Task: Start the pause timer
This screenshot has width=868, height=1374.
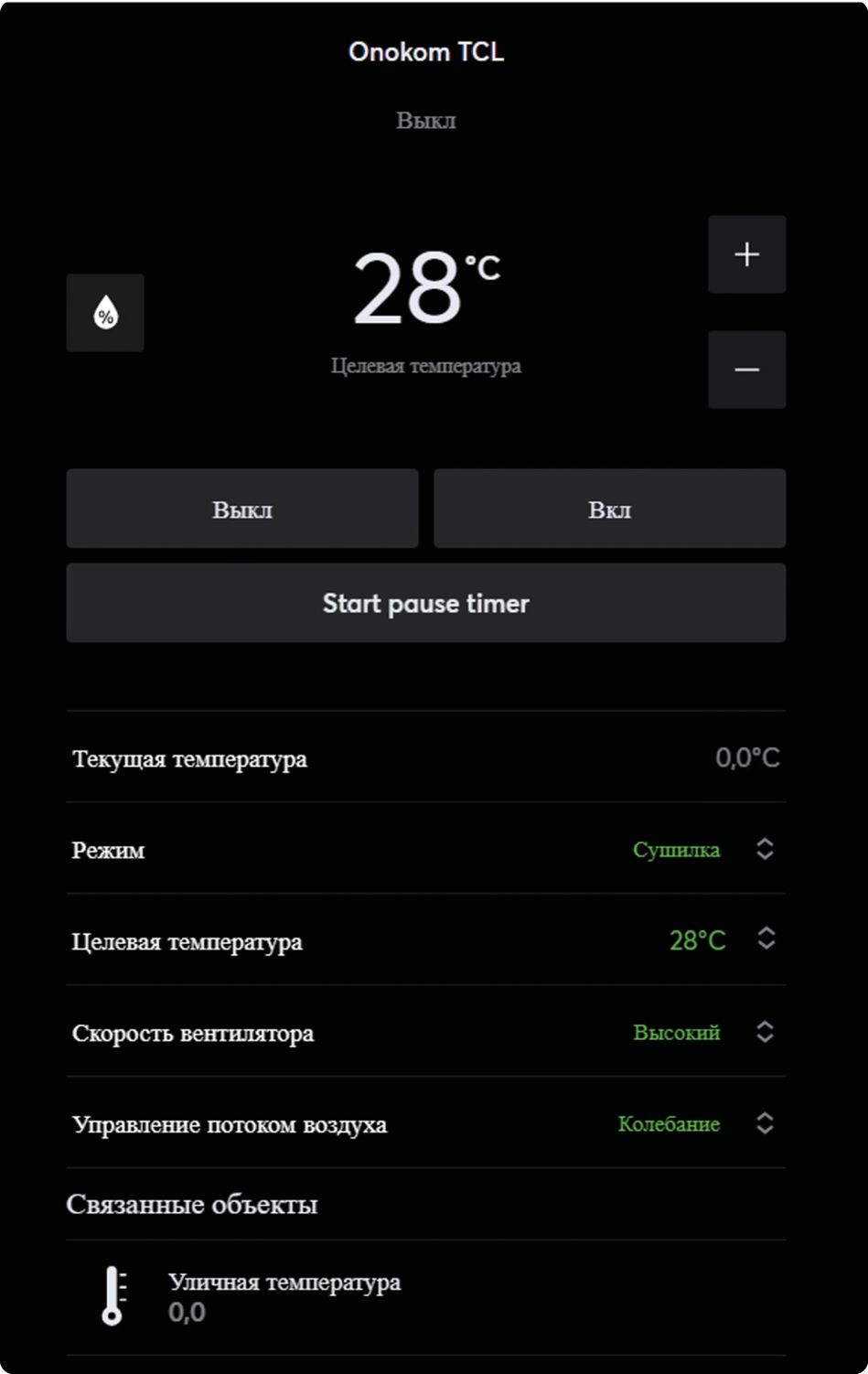Action: (x=425, y=604)
